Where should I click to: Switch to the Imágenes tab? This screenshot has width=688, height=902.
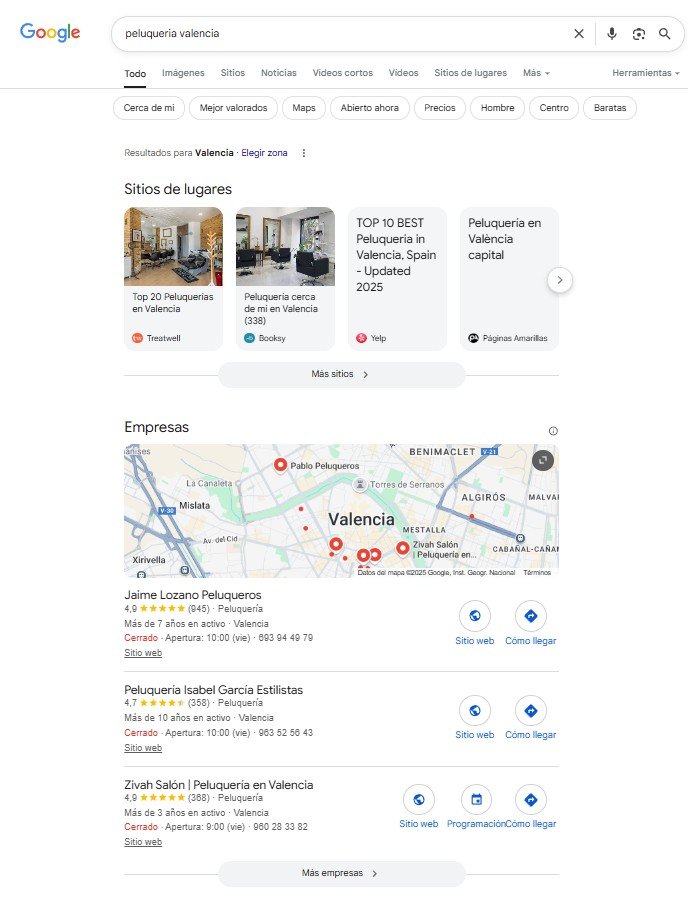[183, 73]
